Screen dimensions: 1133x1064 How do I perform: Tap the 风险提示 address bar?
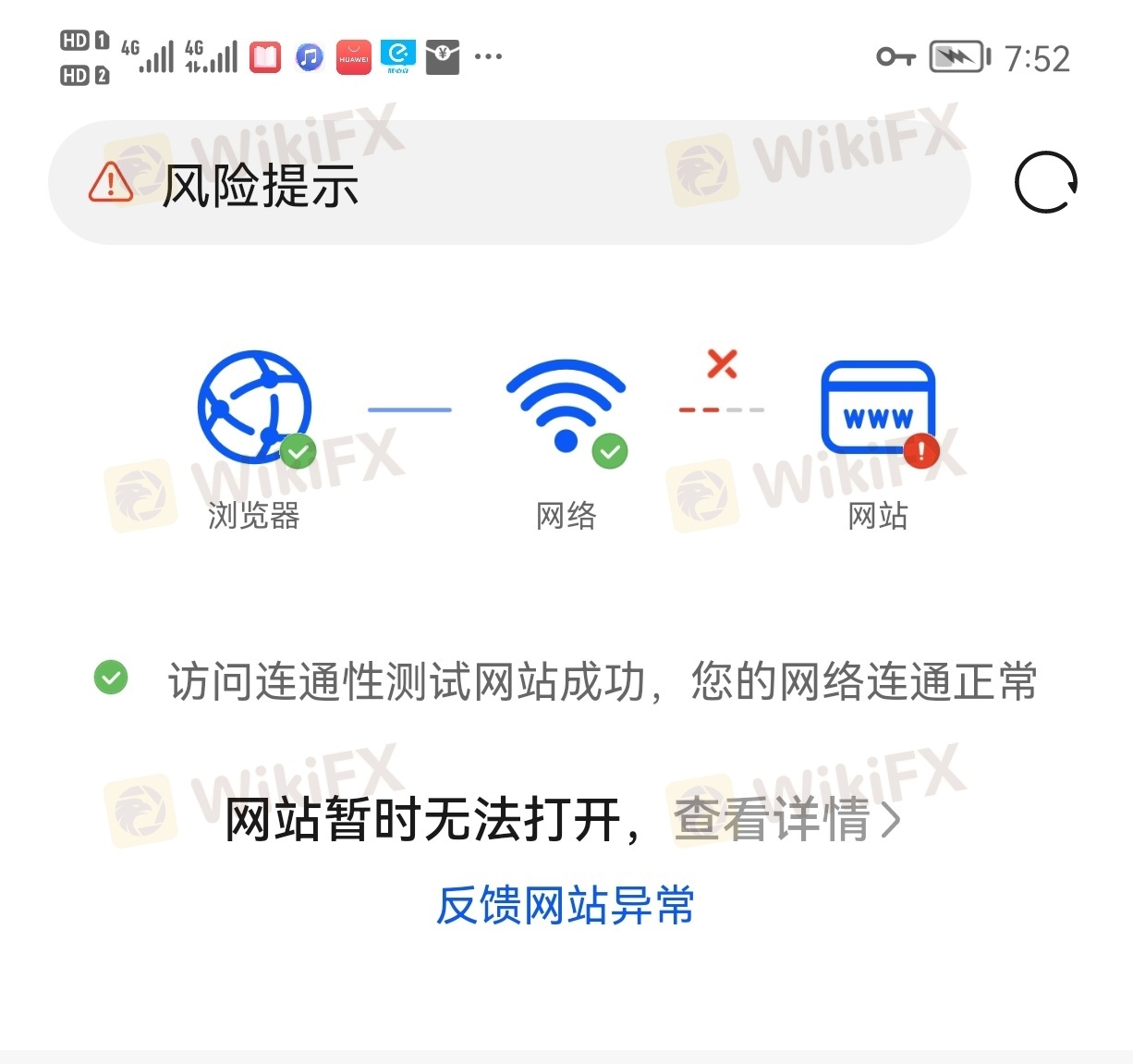pos(508,183)
